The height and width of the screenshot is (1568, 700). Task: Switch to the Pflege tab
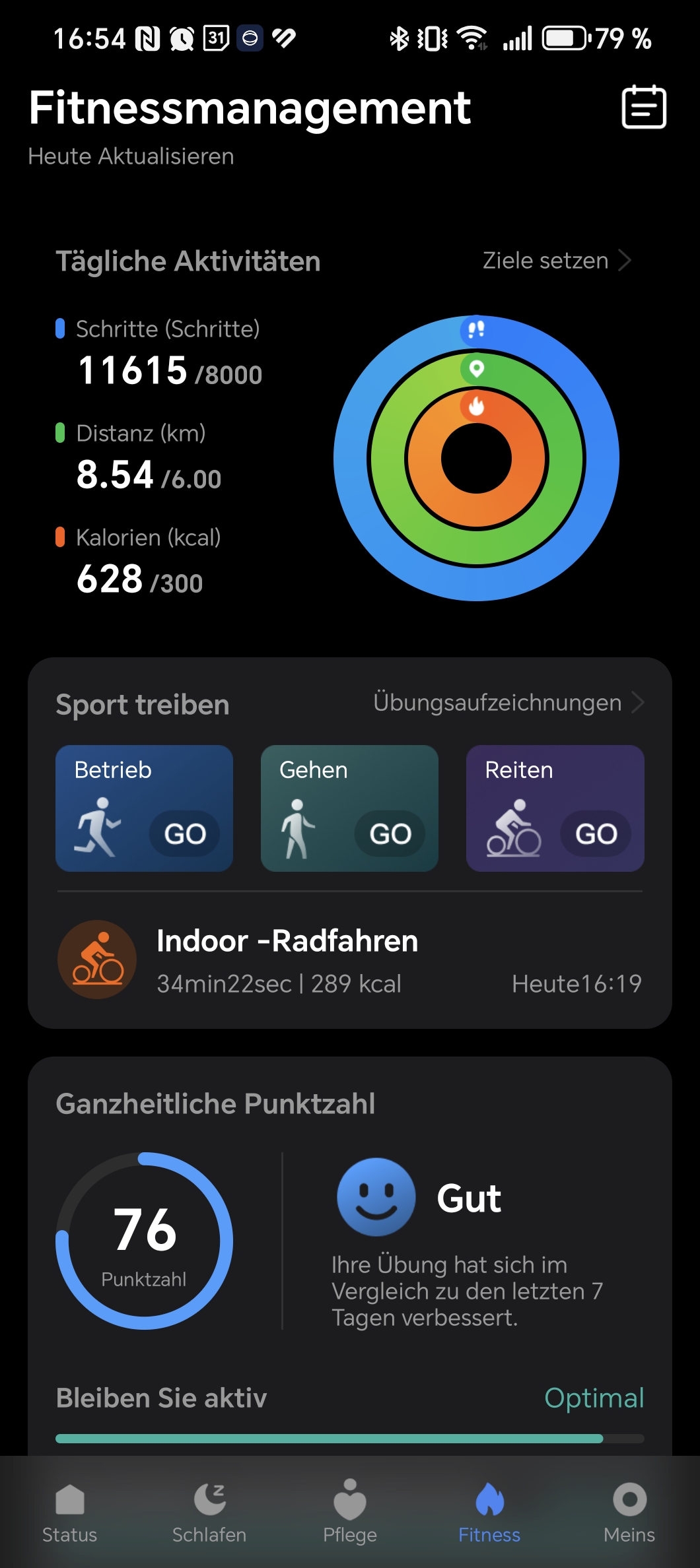point(350,1511)
